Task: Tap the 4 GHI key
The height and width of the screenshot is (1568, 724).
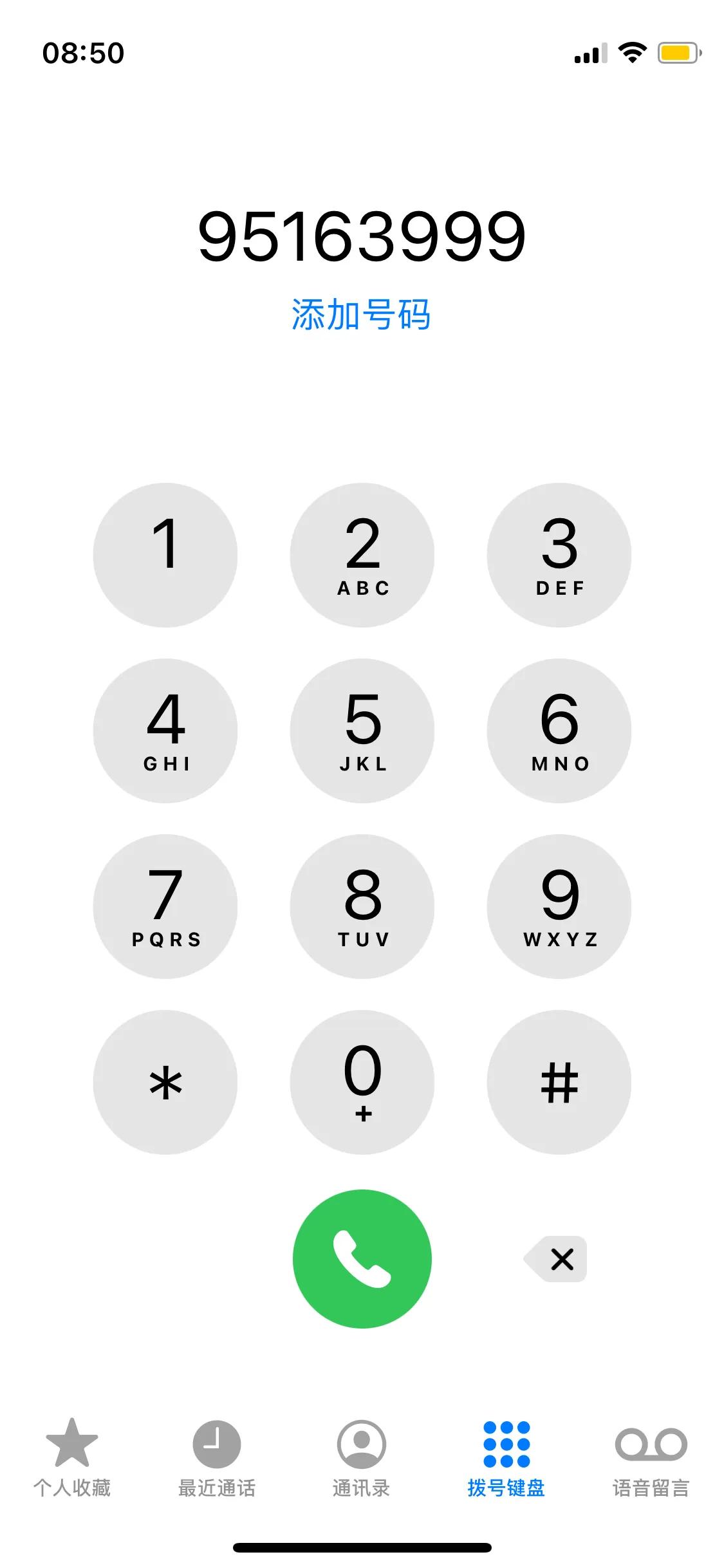Action: (165, 731)
